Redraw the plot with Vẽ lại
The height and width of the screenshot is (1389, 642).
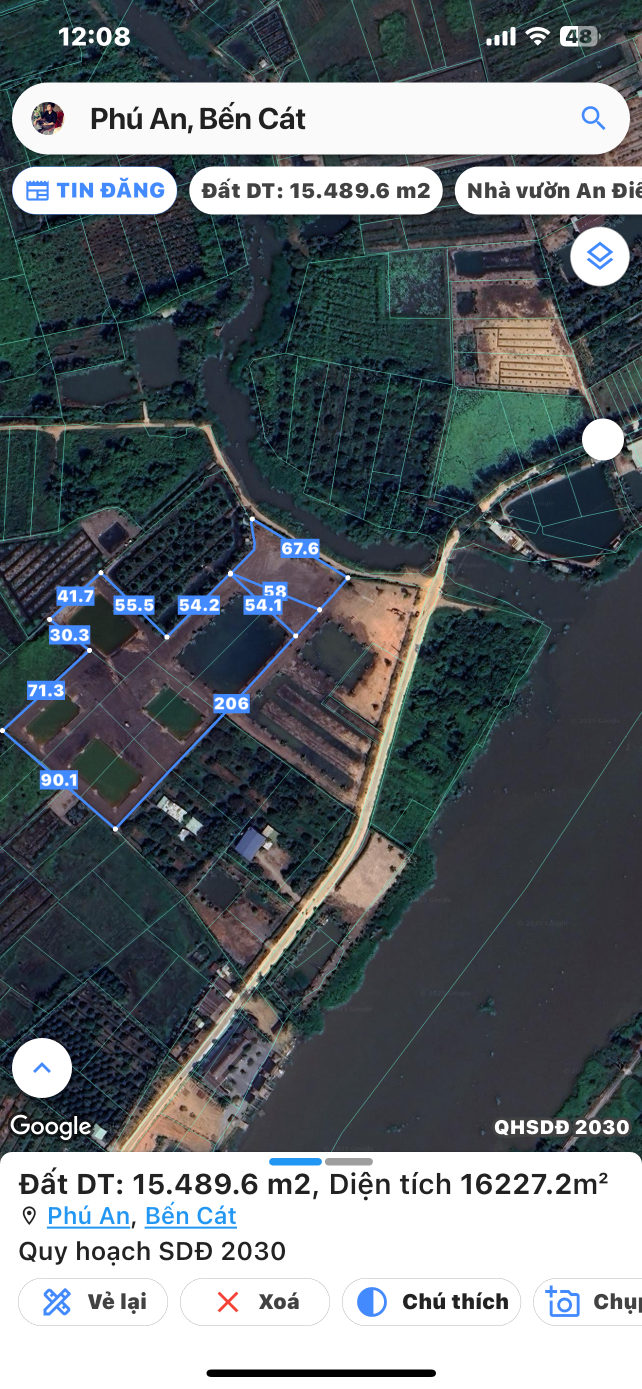tap(93, 1302)
